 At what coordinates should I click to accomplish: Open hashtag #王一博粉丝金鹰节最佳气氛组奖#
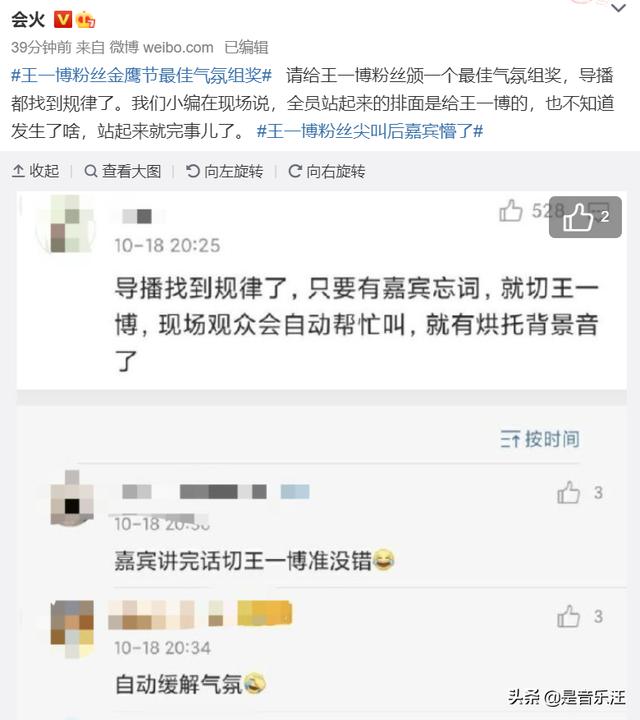point(141,75)
